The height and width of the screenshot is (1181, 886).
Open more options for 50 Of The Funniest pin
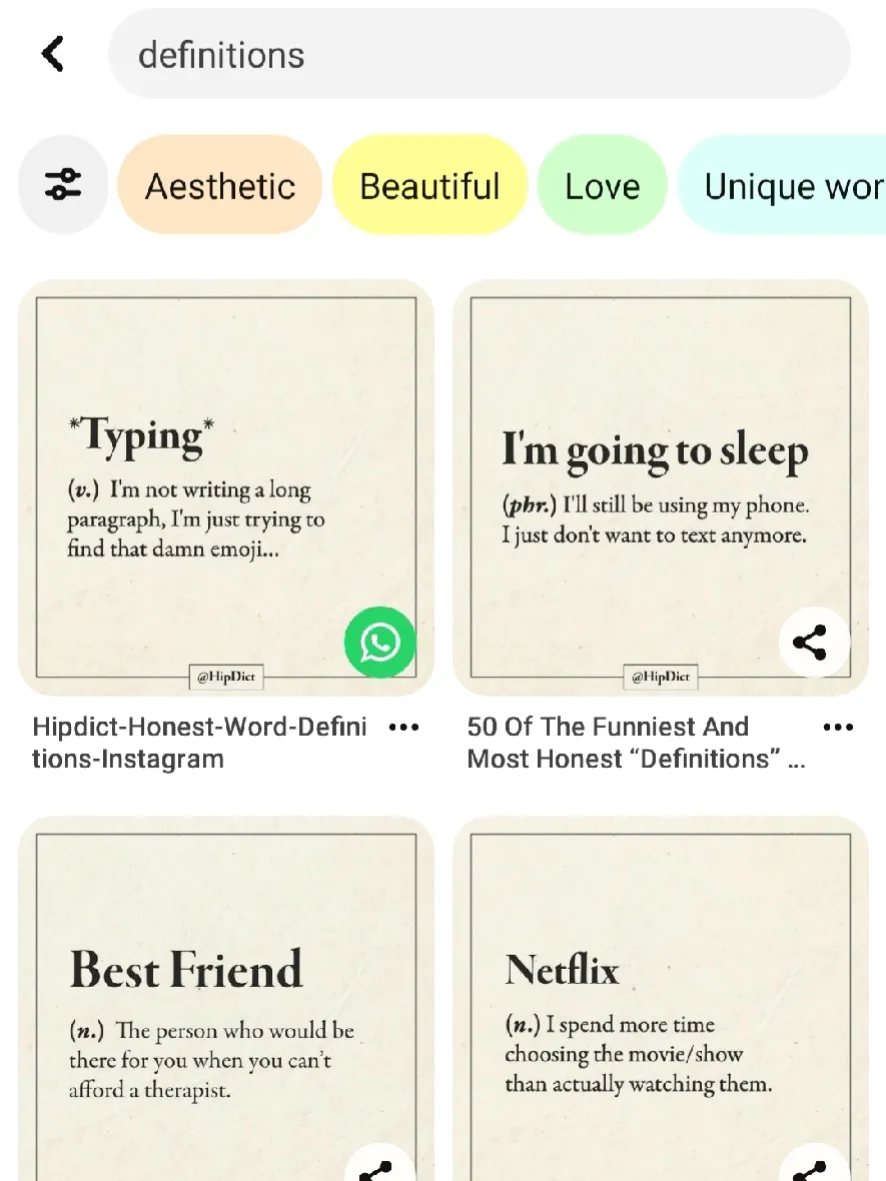[x=838, y=727]
